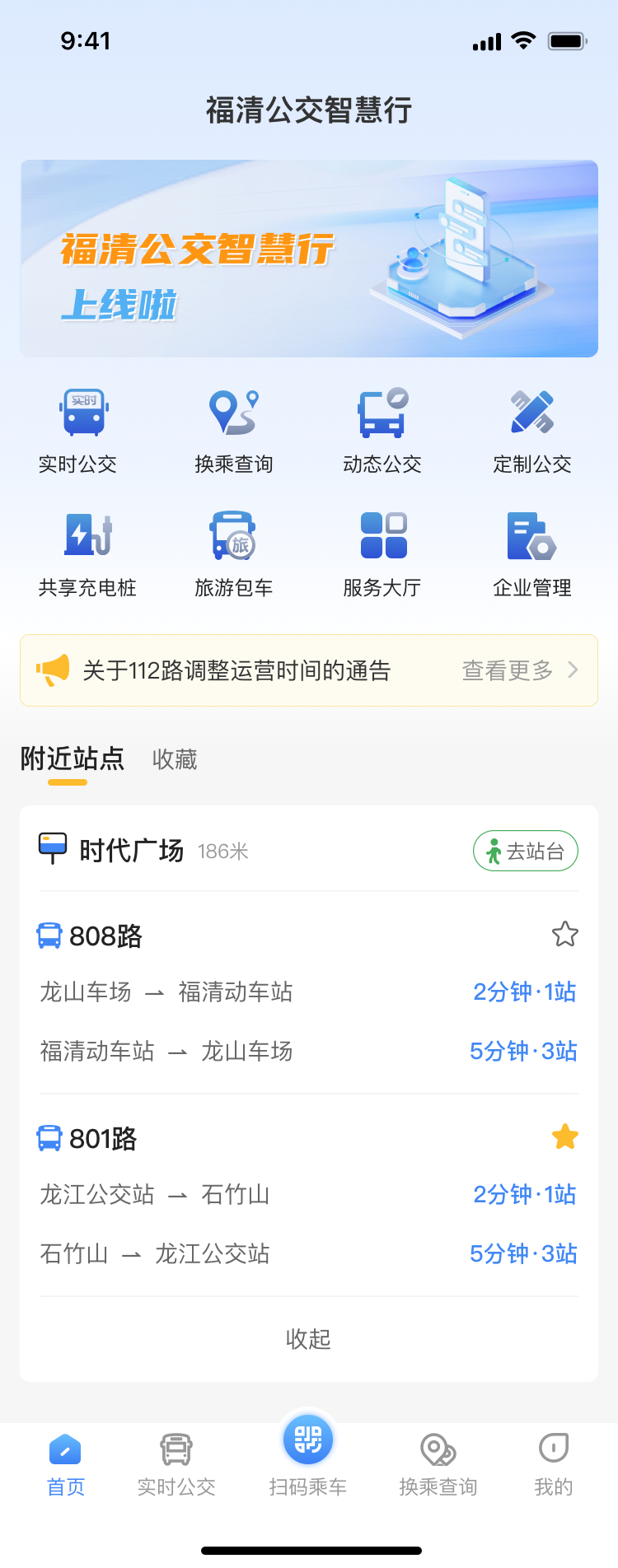Viewport: 618px width, 1568px height.
Task: Open the 福清公交智慧行 上线啦 banner
Action: (309, 259)
